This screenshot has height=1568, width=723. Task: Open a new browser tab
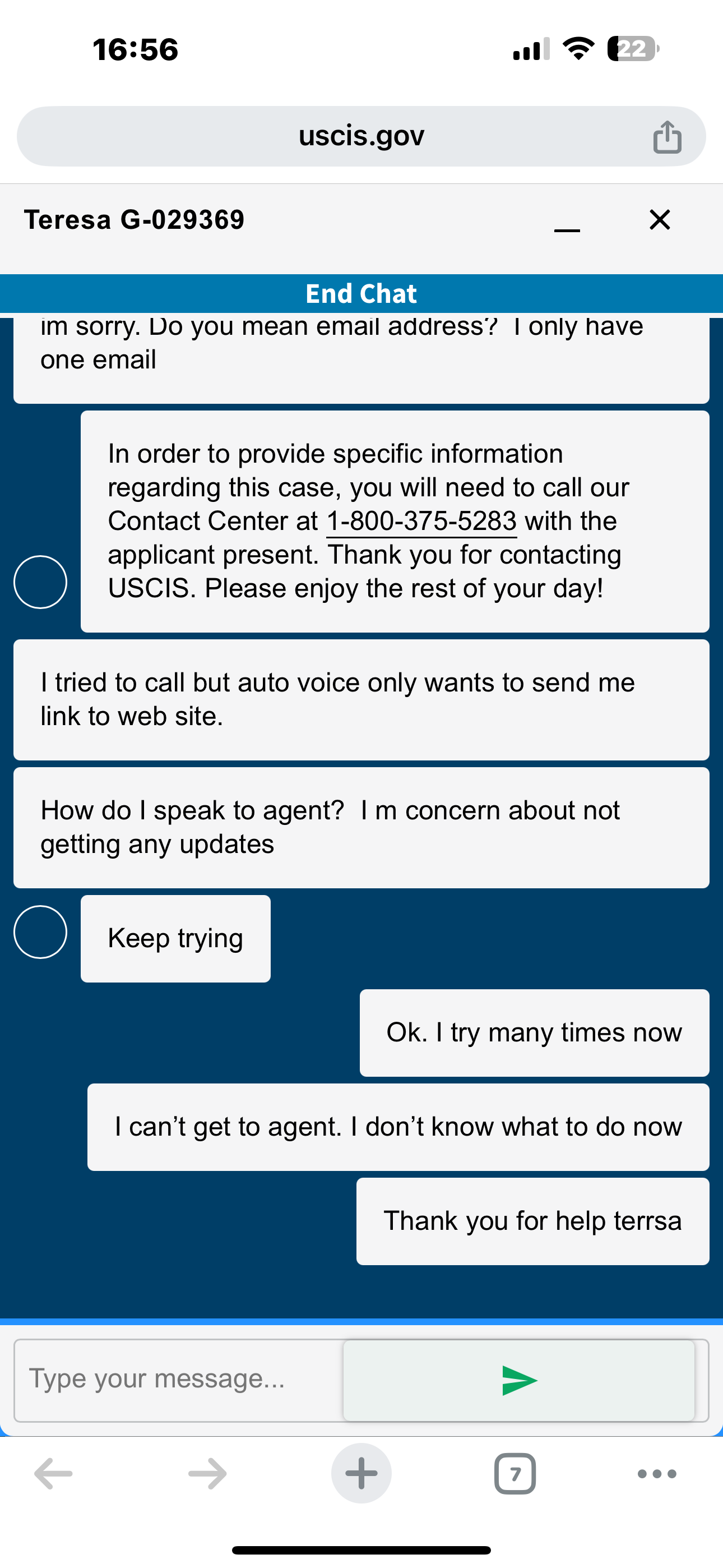coord(361,1474)
